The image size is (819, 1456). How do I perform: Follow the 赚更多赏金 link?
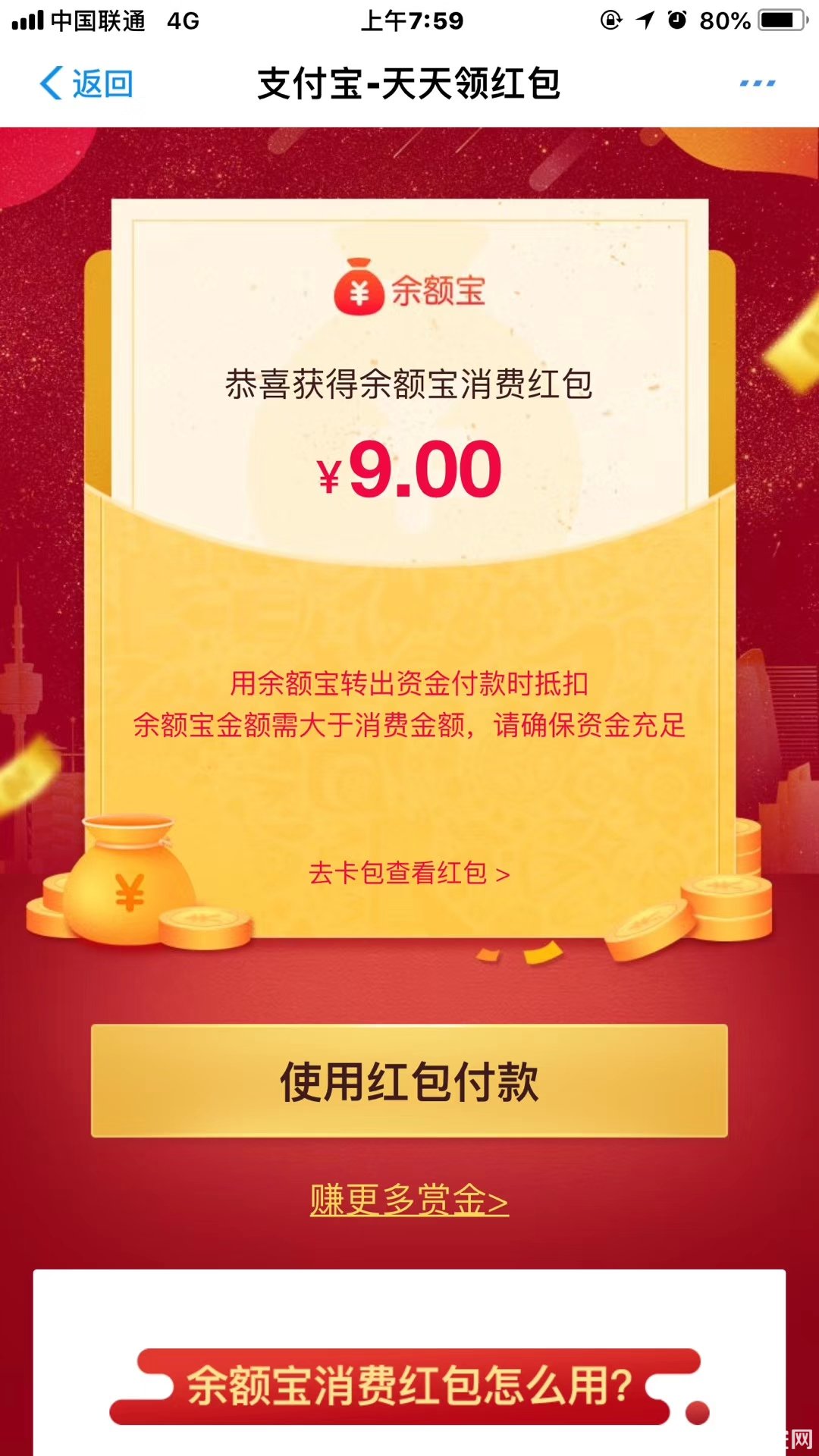(409, 1200)
